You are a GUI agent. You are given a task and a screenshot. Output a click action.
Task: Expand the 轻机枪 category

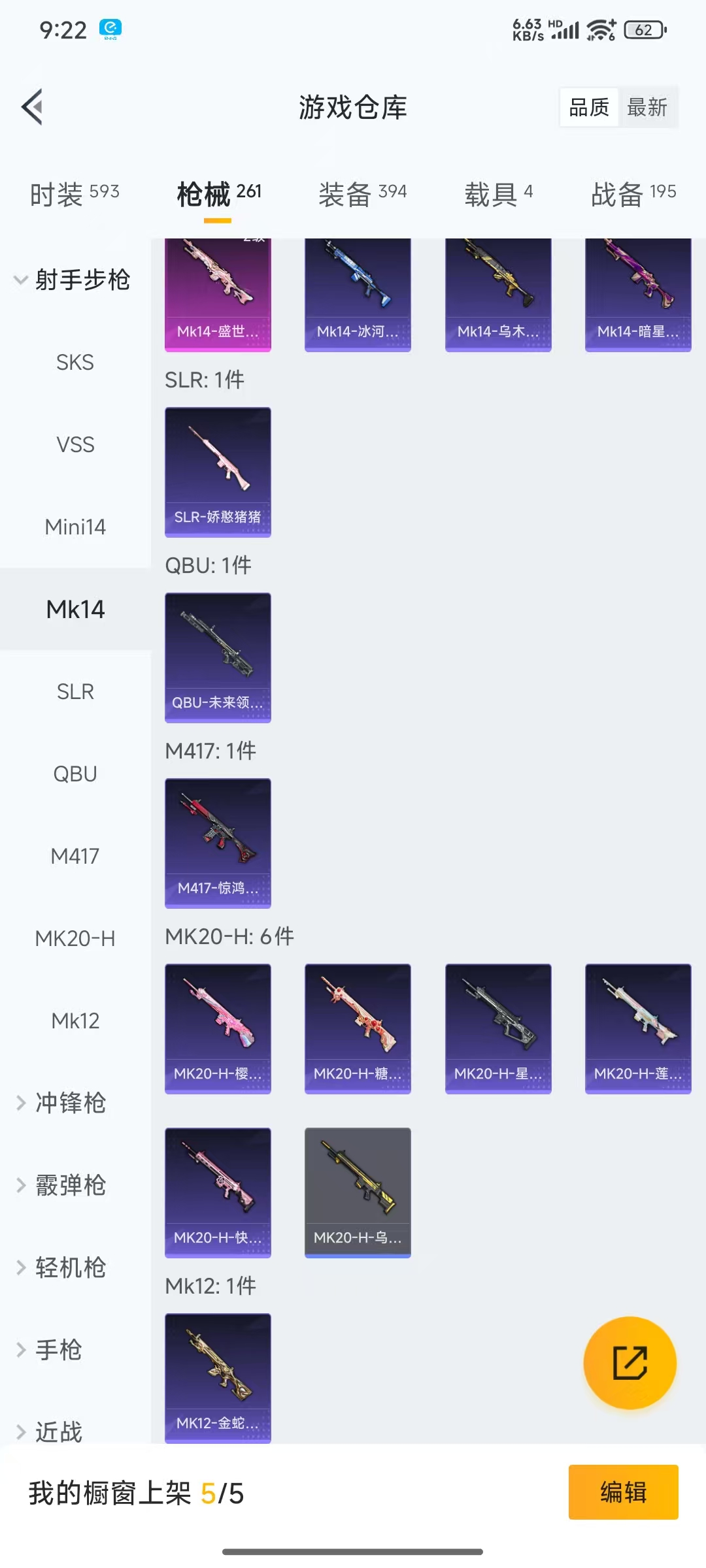tap(70, 1267)
